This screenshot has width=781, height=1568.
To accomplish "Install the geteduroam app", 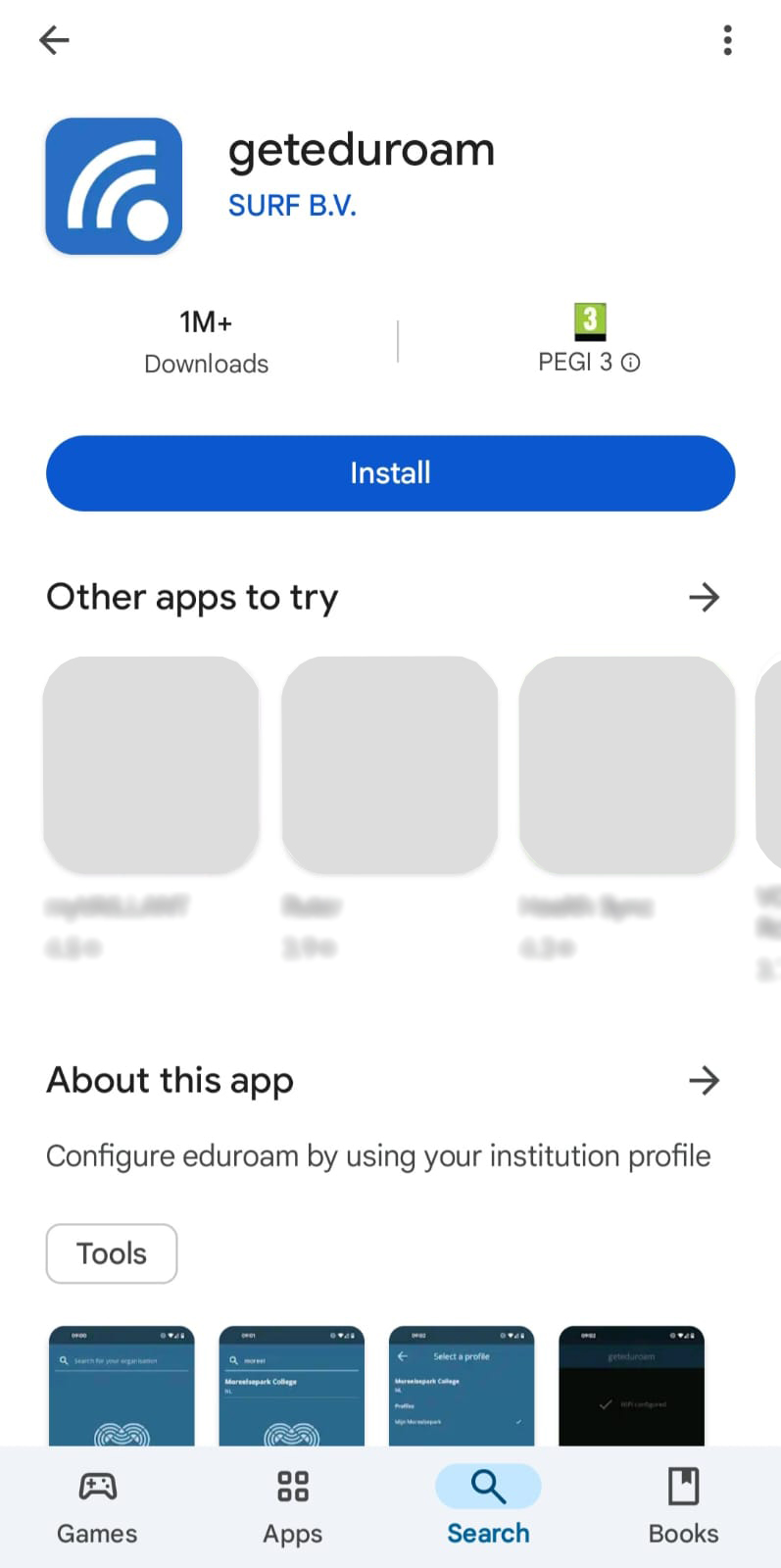I will (x=390, y=473).
